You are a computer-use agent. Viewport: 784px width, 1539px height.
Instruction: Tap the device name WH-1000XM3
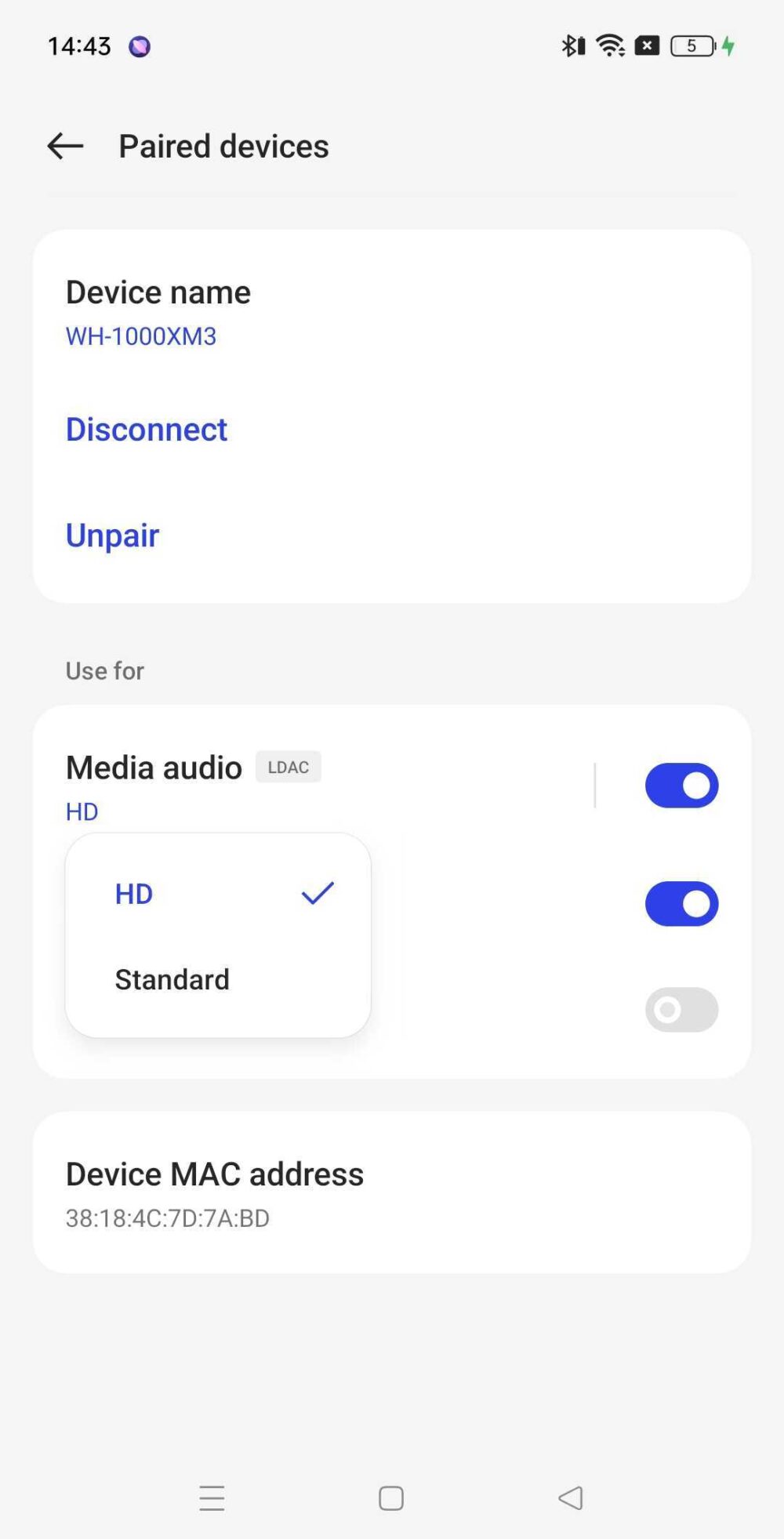[140, 336]
